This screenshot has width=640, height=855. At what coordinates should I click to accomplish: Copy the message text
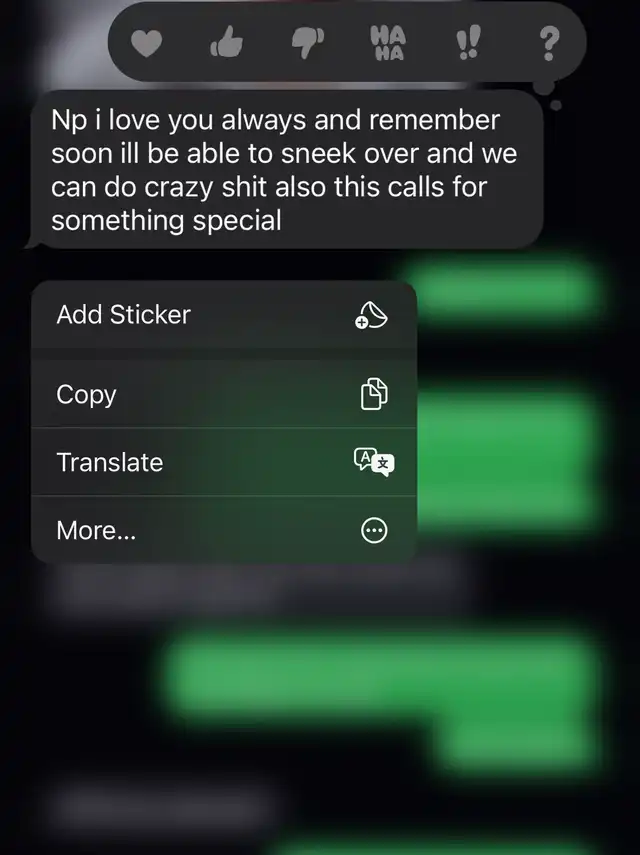tap(224, 394)
